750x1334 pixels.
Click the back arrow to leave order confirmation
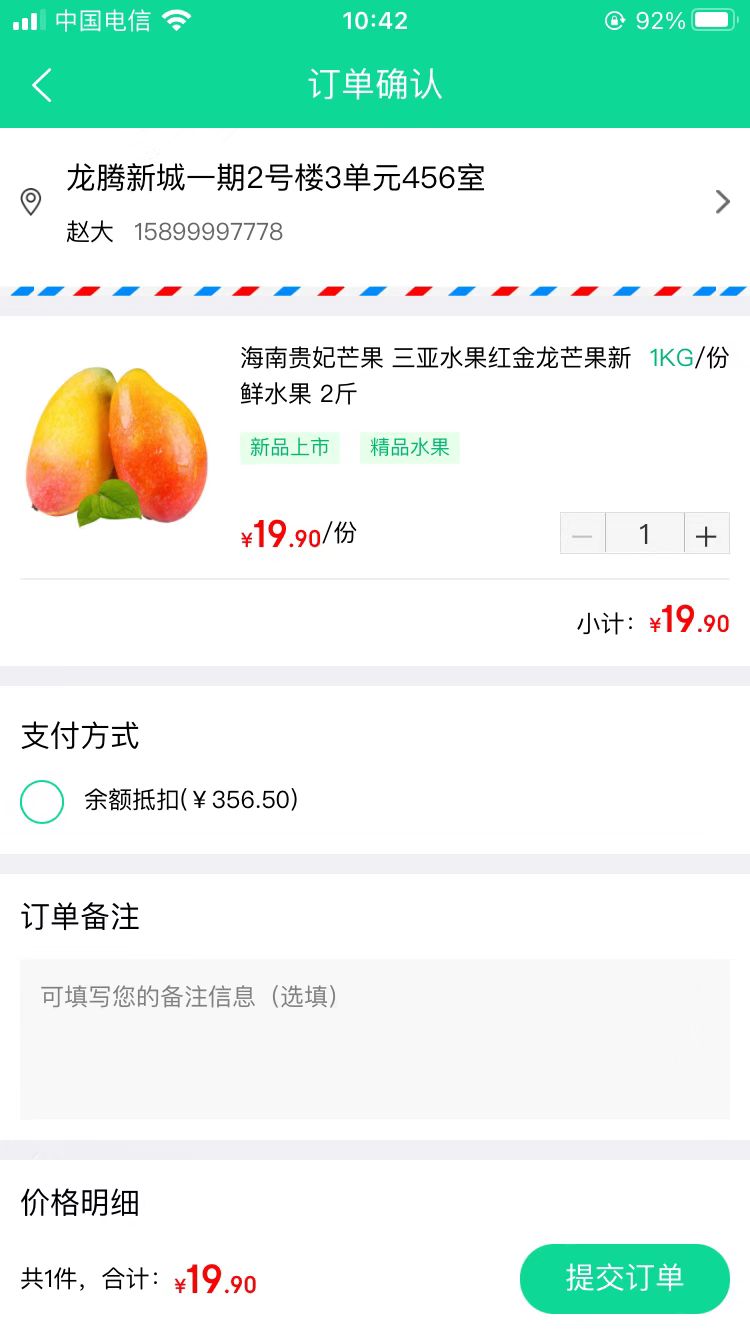[40, 85]
